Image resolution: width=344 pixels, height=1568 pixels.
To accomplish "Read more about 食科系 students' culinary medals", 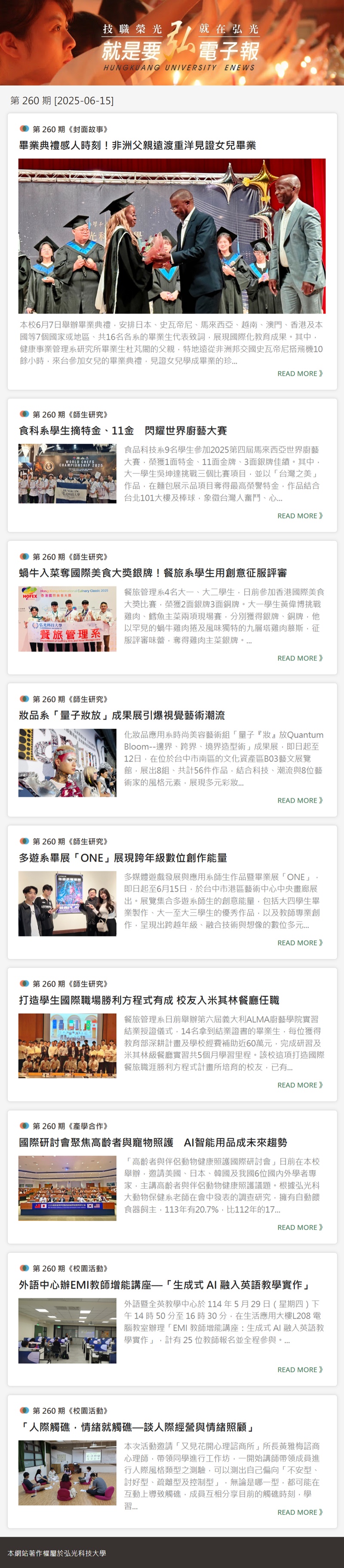I will tap(300, 516).
